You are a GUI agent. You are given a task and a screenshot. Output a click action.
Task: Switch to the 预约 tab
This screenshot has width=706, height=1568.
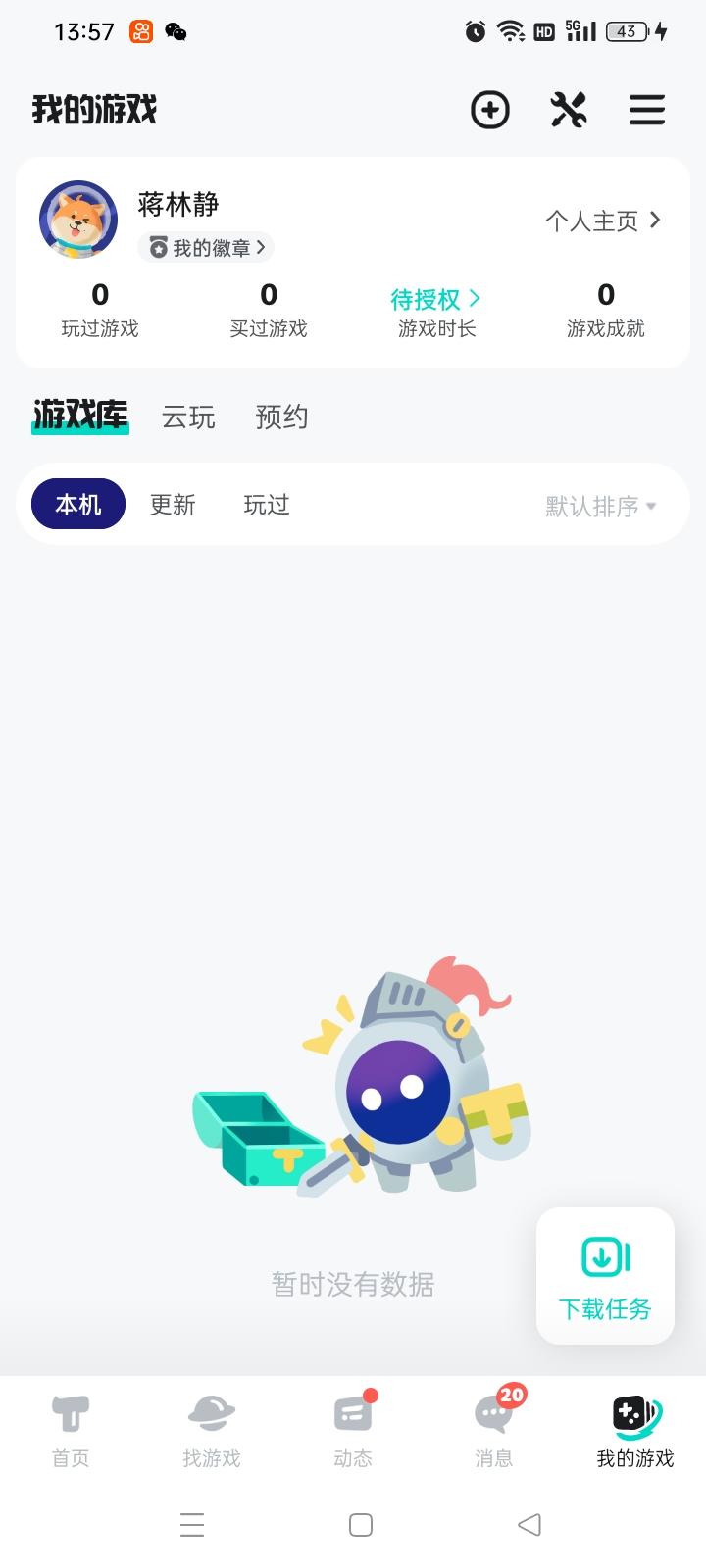point(281,417)
